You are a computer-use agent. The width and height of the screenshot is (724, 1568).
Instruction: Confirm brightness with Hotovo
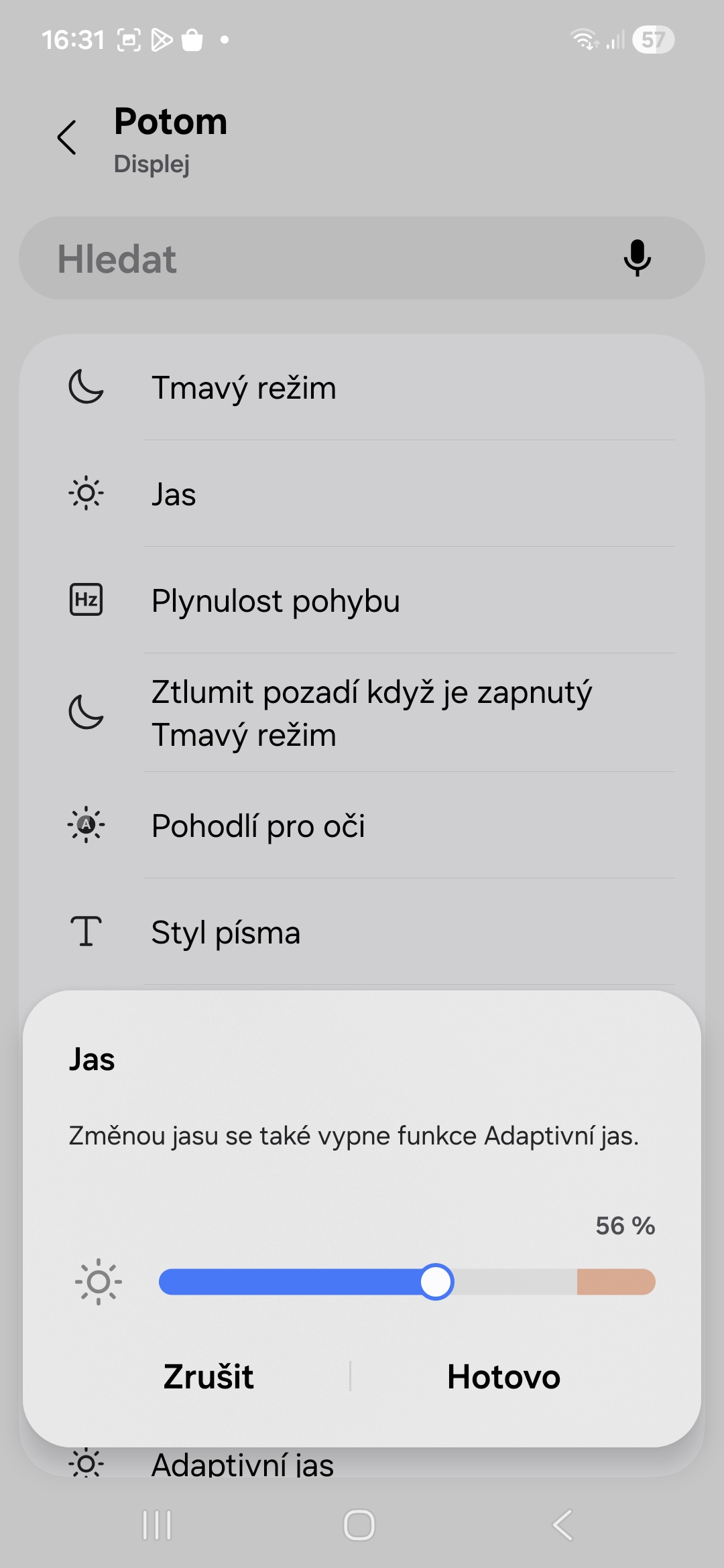pos(503,1377)
